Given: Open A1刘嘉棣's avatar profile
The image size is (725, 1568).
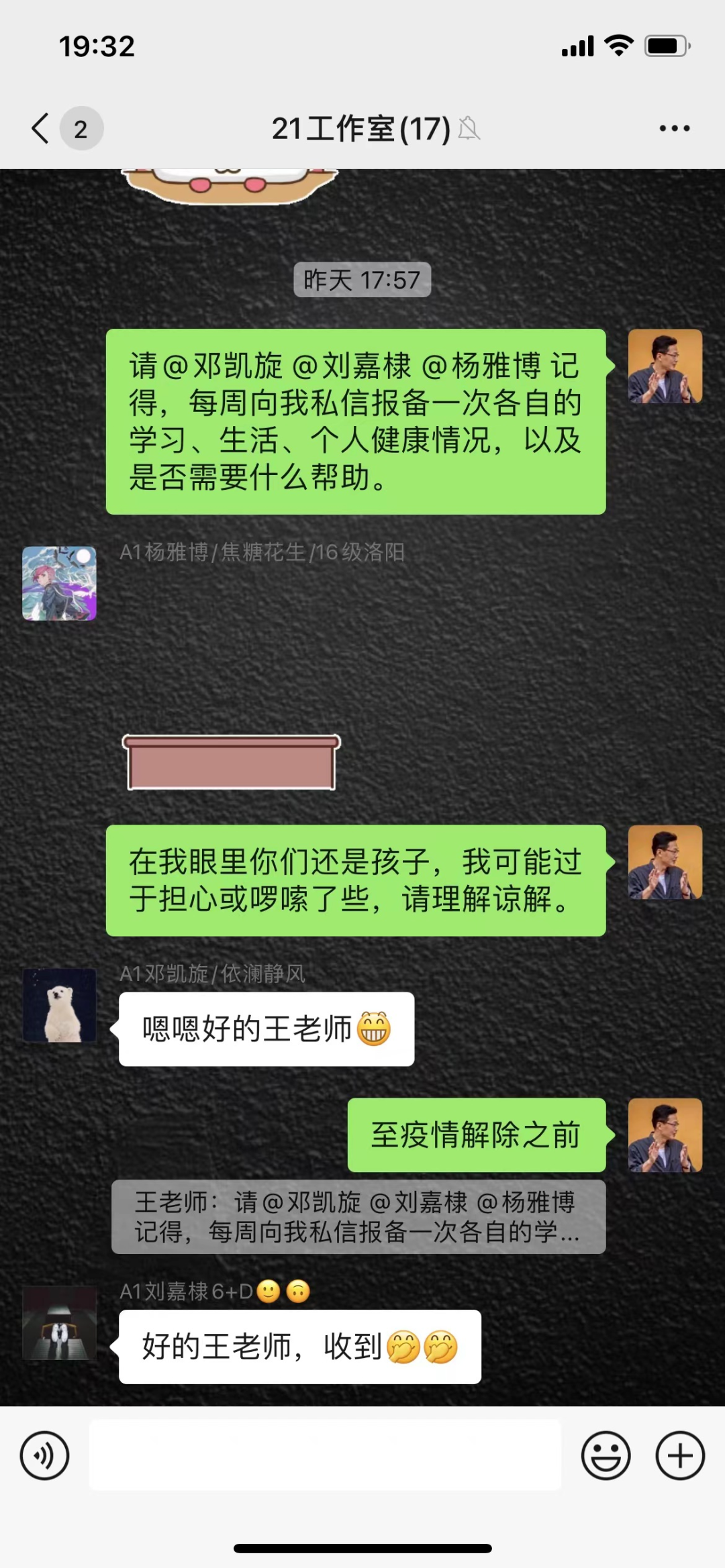Looking at the screenshot, I should pyautogui.click(x=59, y=1322).
